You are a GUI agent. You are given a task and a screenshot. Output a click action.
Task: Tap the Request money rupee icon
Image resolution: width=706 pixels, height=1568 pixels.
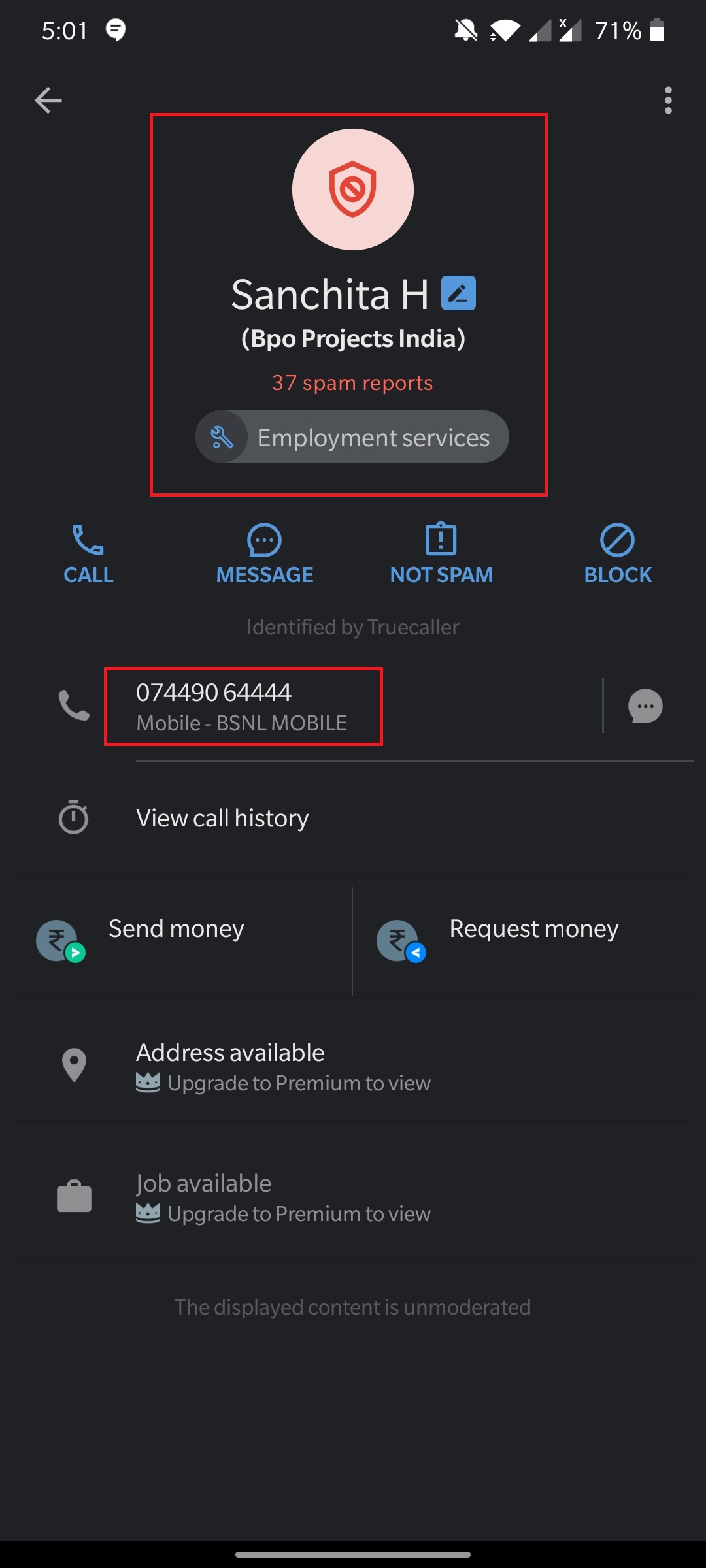[401, 941]
